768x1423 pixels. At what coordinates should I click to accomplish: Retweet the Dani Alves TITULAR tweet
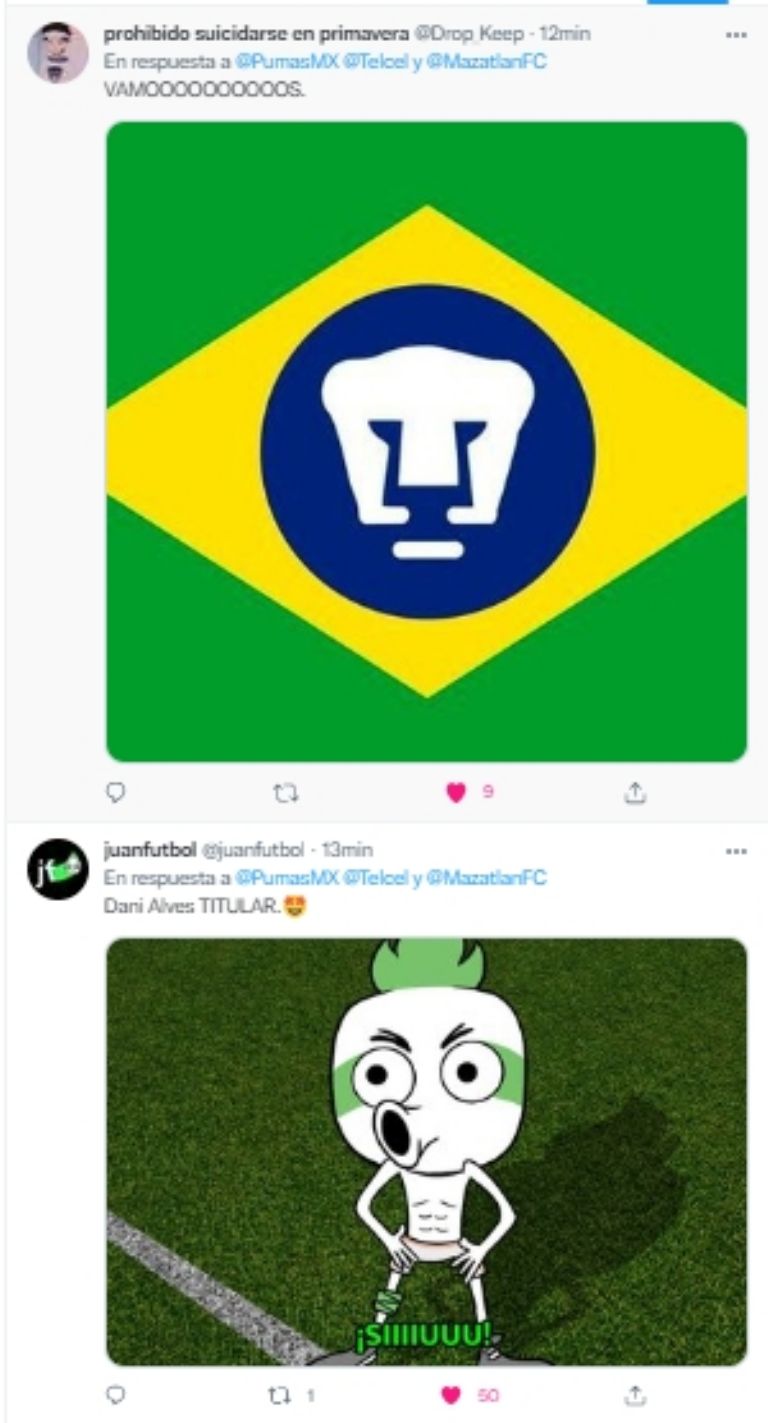[x=286, y=1394]
